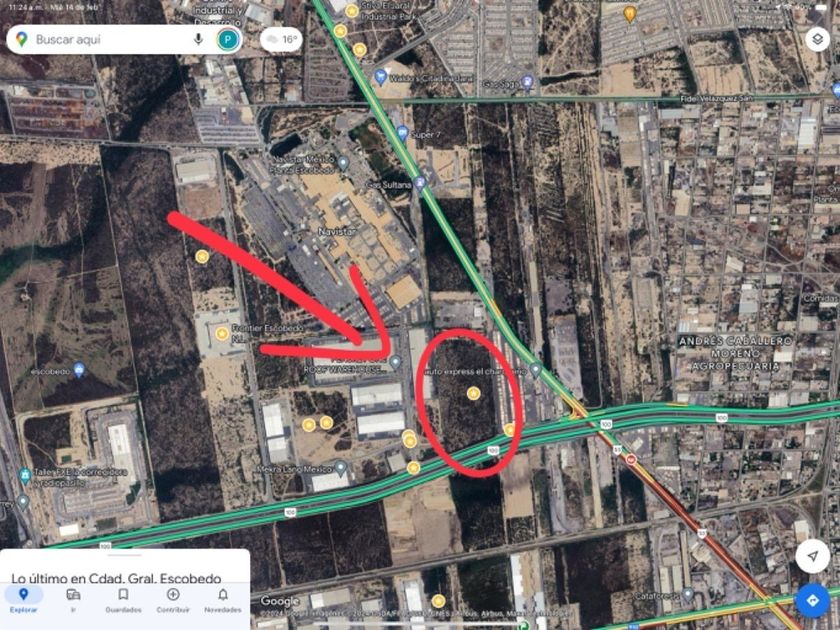The width and height of the screenshot is (840, 630).
Task: Center the map on my location
Action: click(x=812, y=555)
